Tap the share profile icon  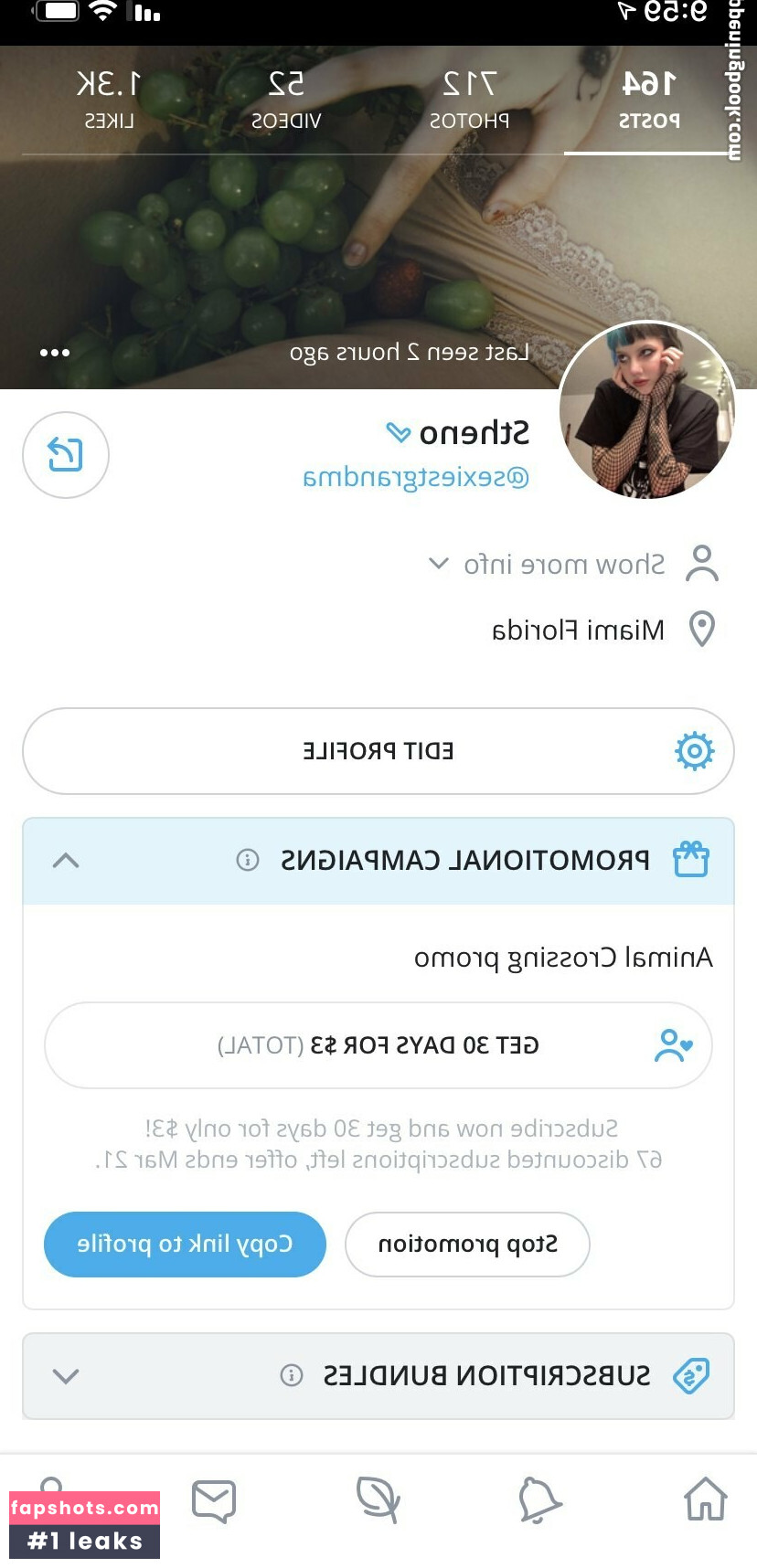click(66, 455)
